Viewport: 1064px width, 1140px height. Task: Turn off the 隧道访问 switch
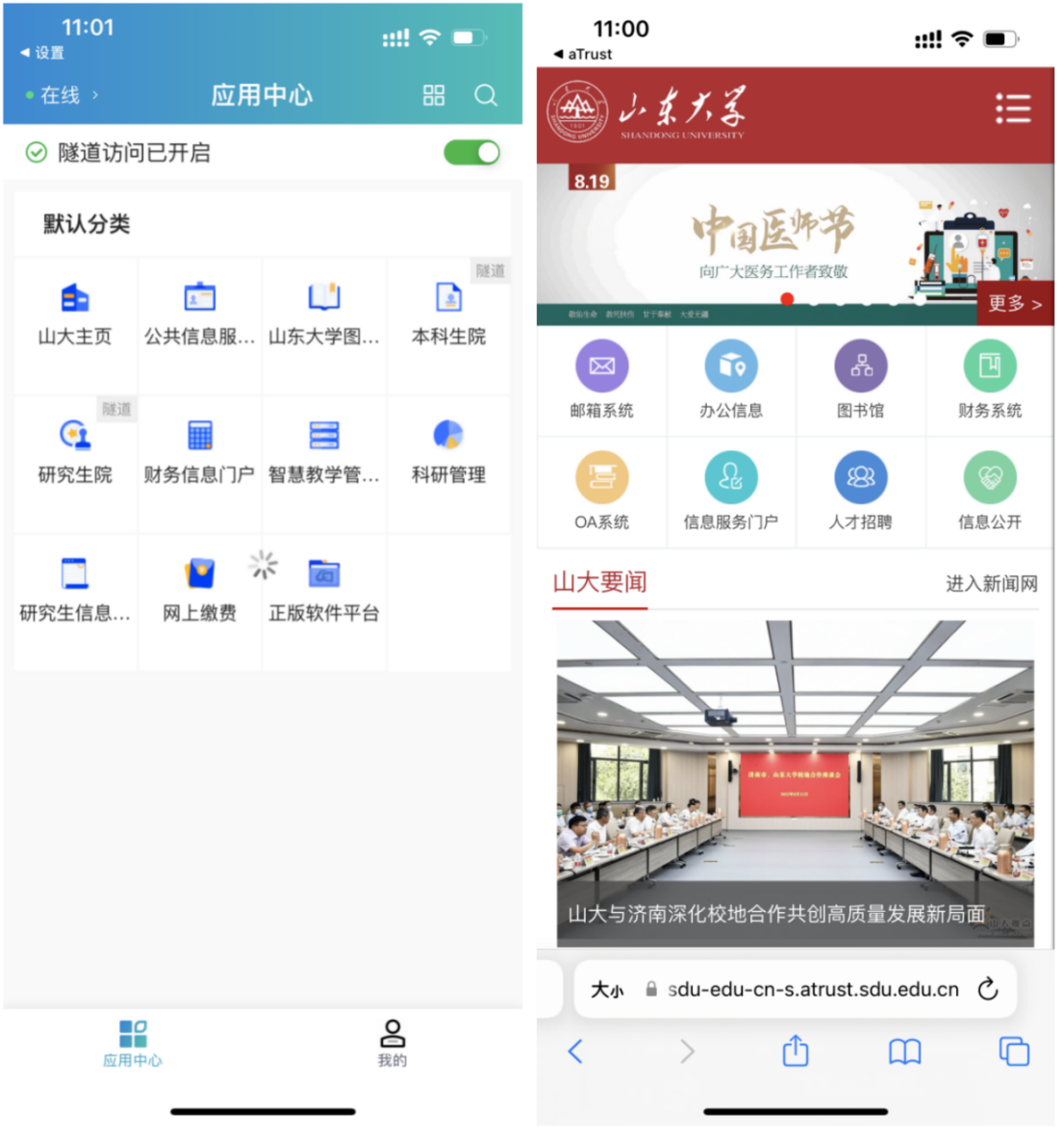pyautogui.click(x=471, y=152)
